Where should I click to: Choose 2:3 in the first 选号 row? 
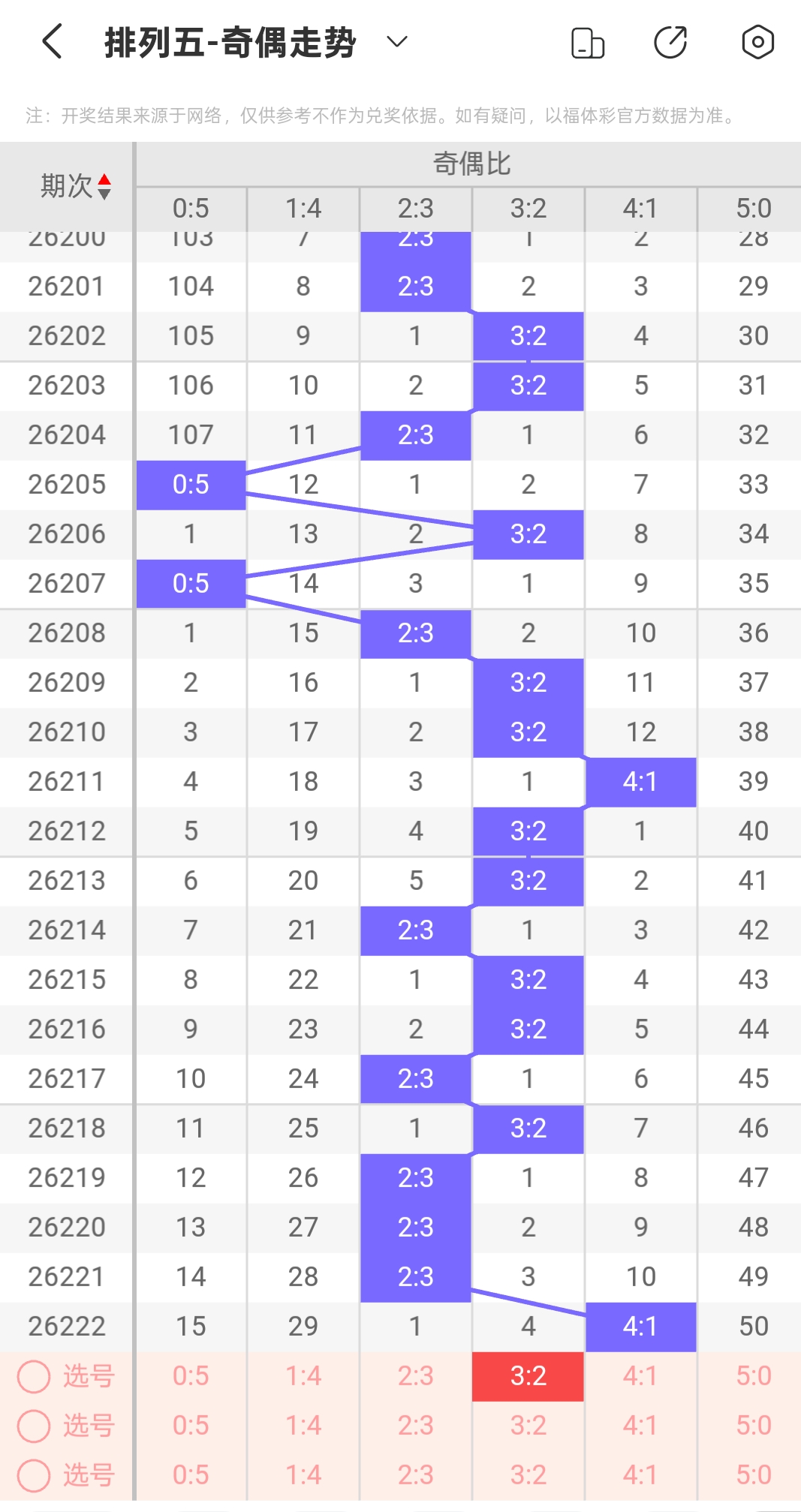415,1376
